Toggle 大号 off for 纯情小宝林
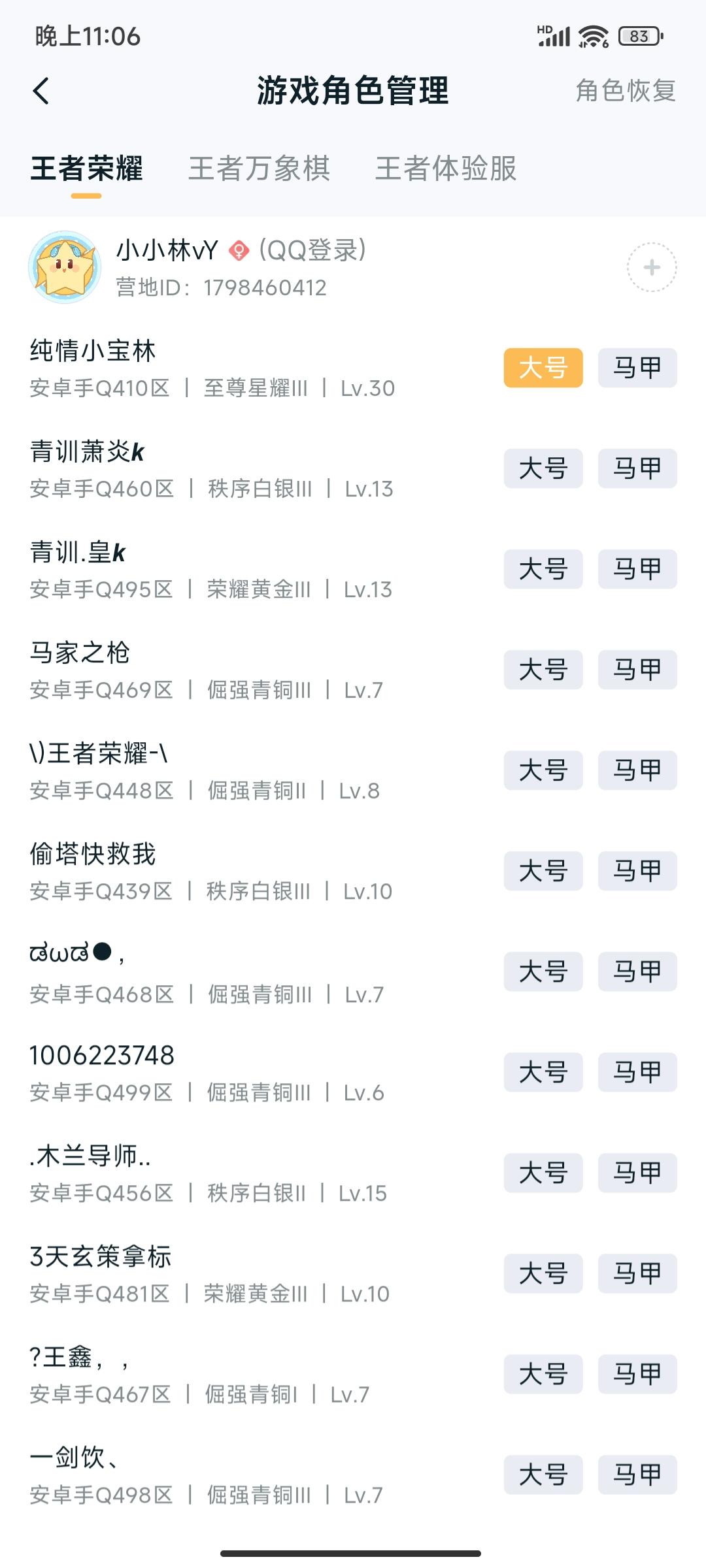 [543, 368]
